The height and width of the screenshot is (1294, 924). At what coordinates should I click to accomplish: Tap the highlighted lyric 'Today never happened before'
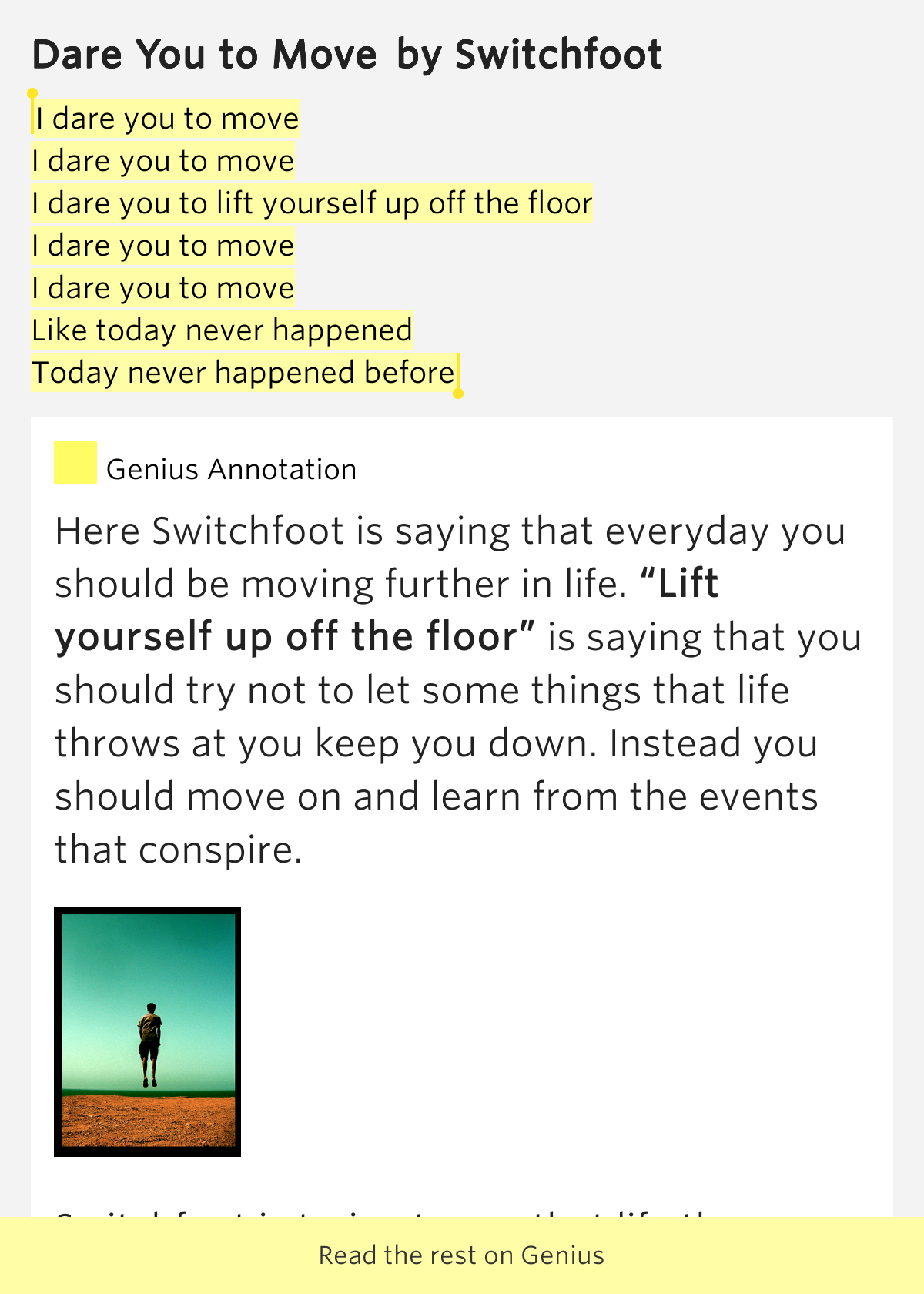pos(243,373)
